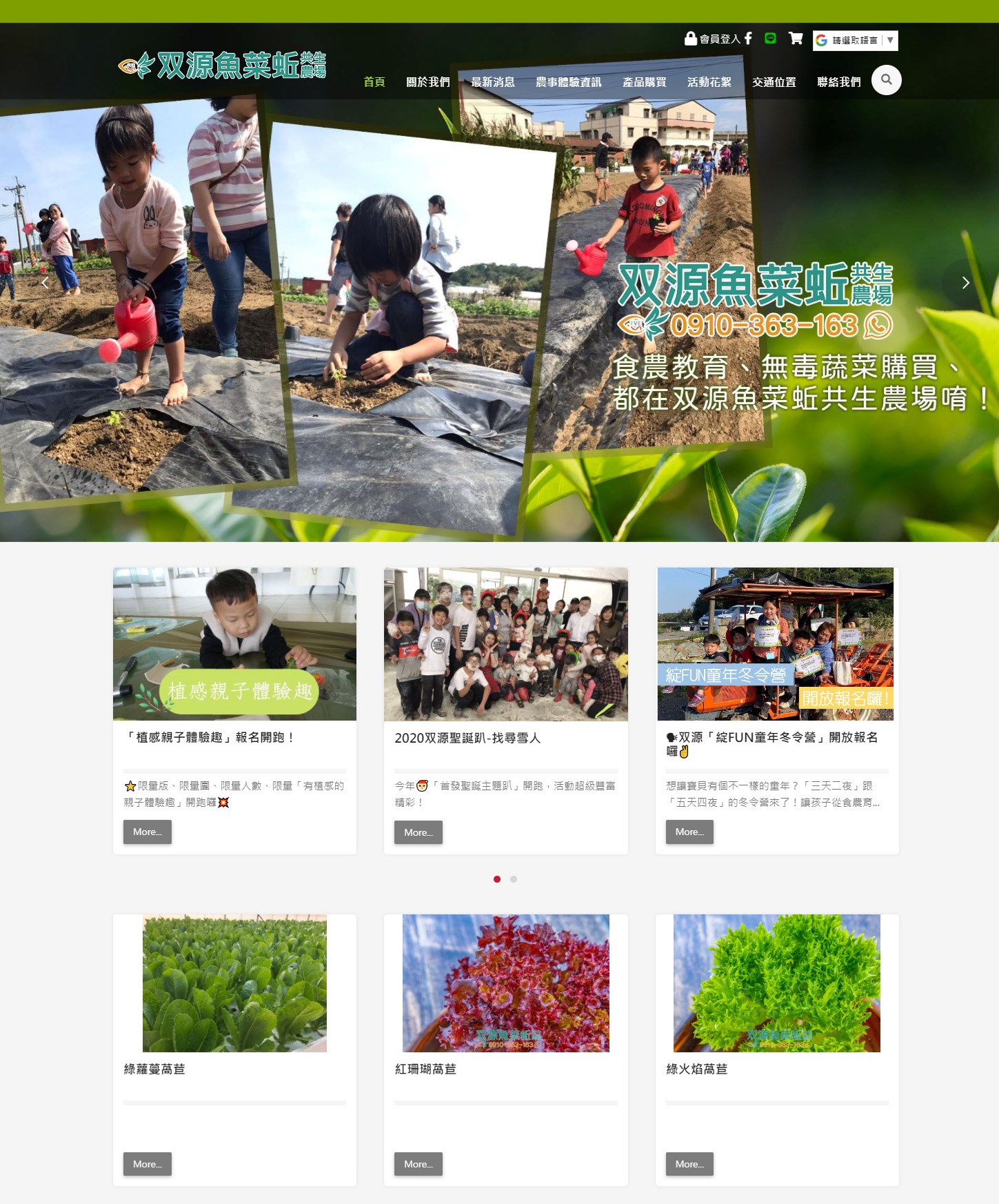Select 農事體驗資訊 in navigation

click(x=568, y=82)
